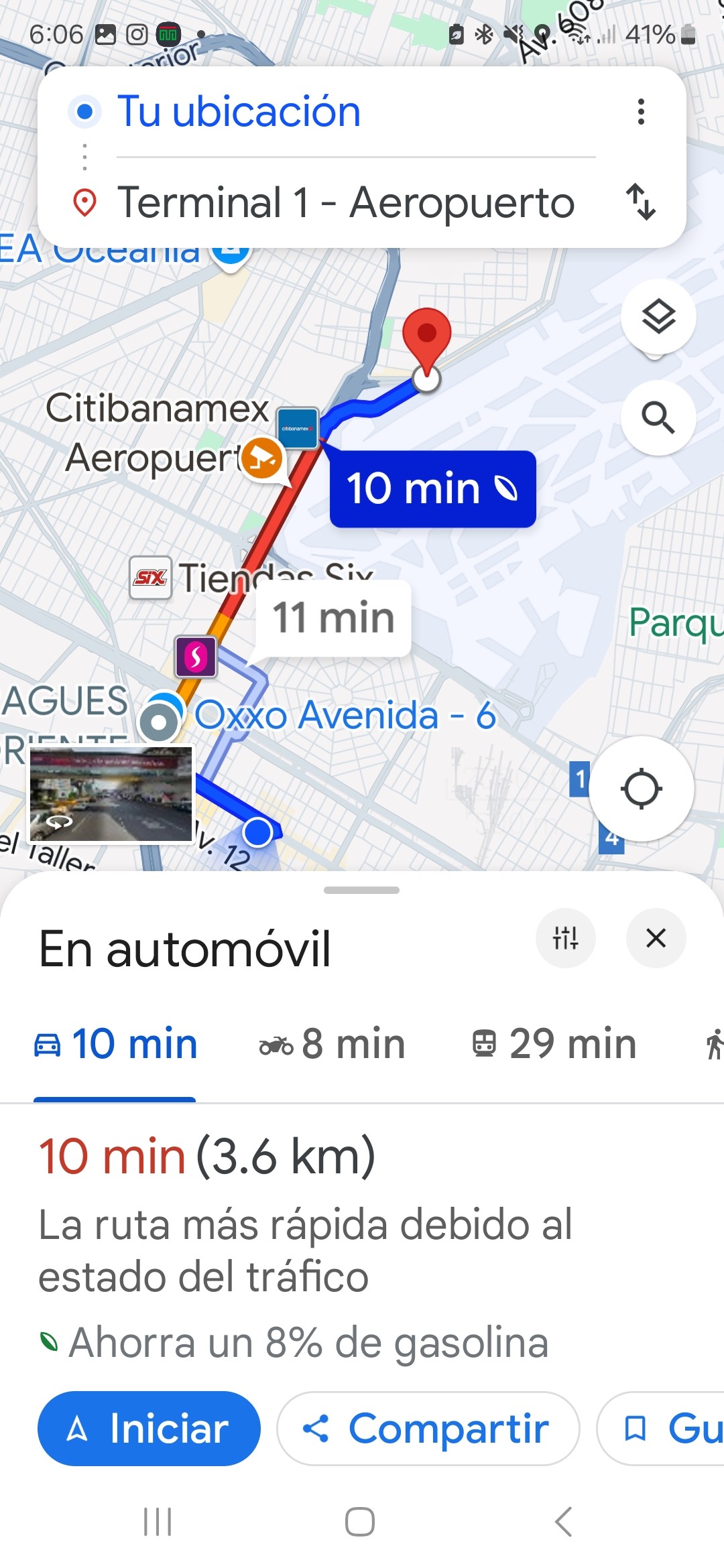The height and width of the screenshot is (1568, 724).
Task: Open the map layers button
Action: [658, 316]
